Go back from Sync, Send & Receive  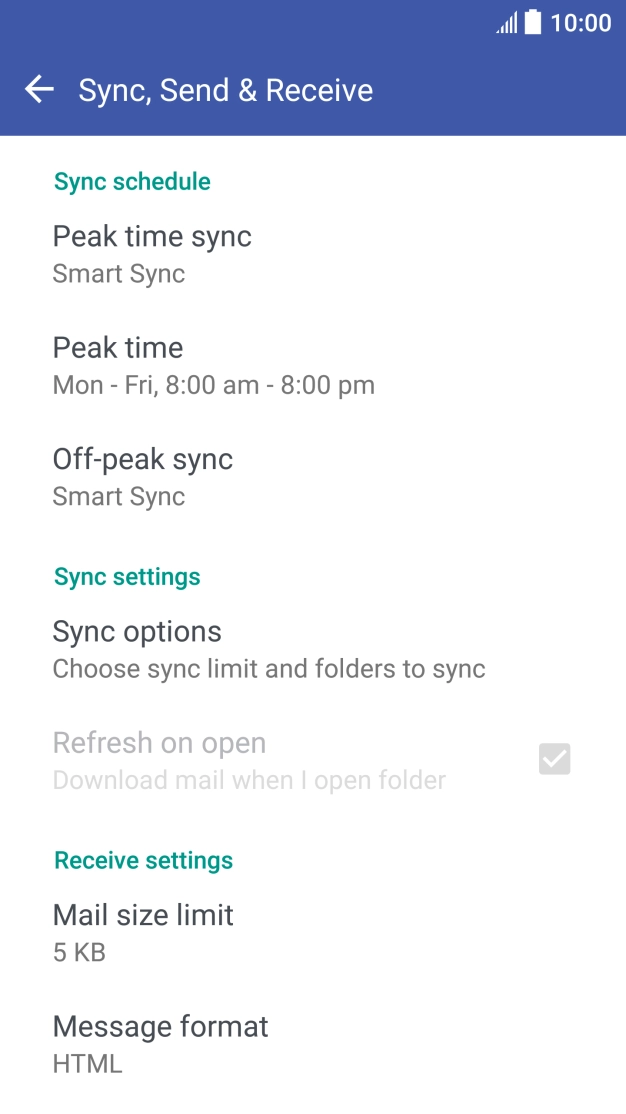tap(40, 90)
